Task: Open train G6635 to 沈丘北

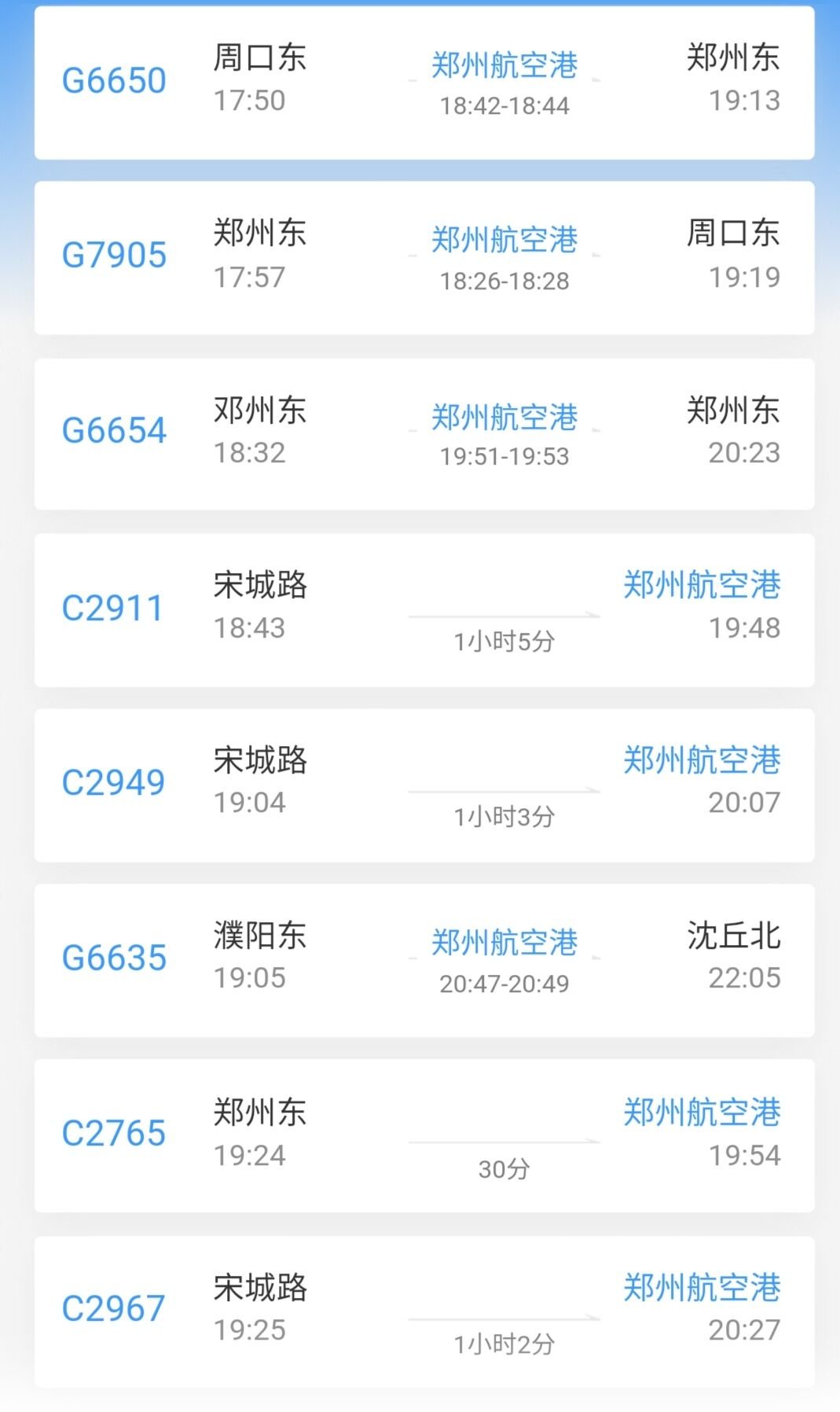Action: pos(424,961)
